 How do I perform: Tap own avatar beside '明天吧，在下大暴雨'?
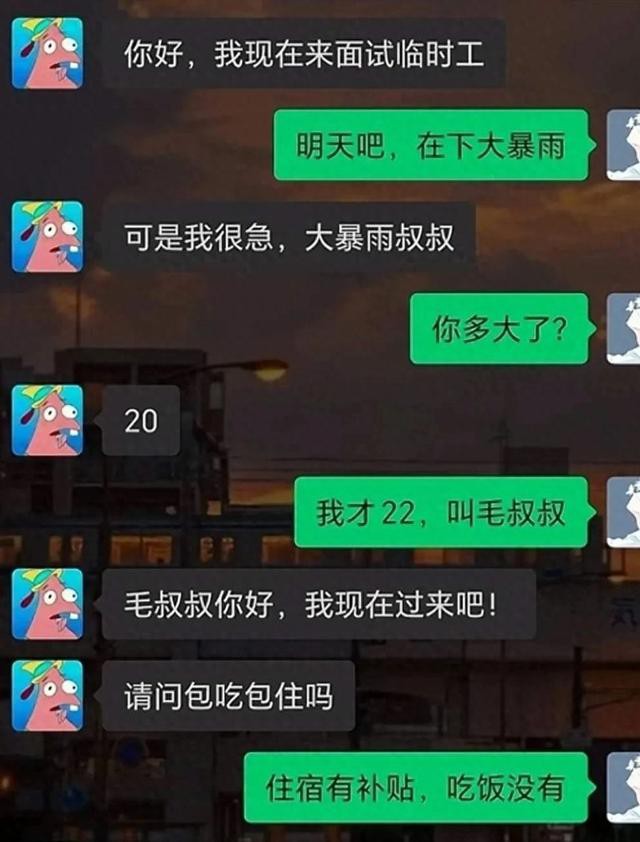(623, 145)
